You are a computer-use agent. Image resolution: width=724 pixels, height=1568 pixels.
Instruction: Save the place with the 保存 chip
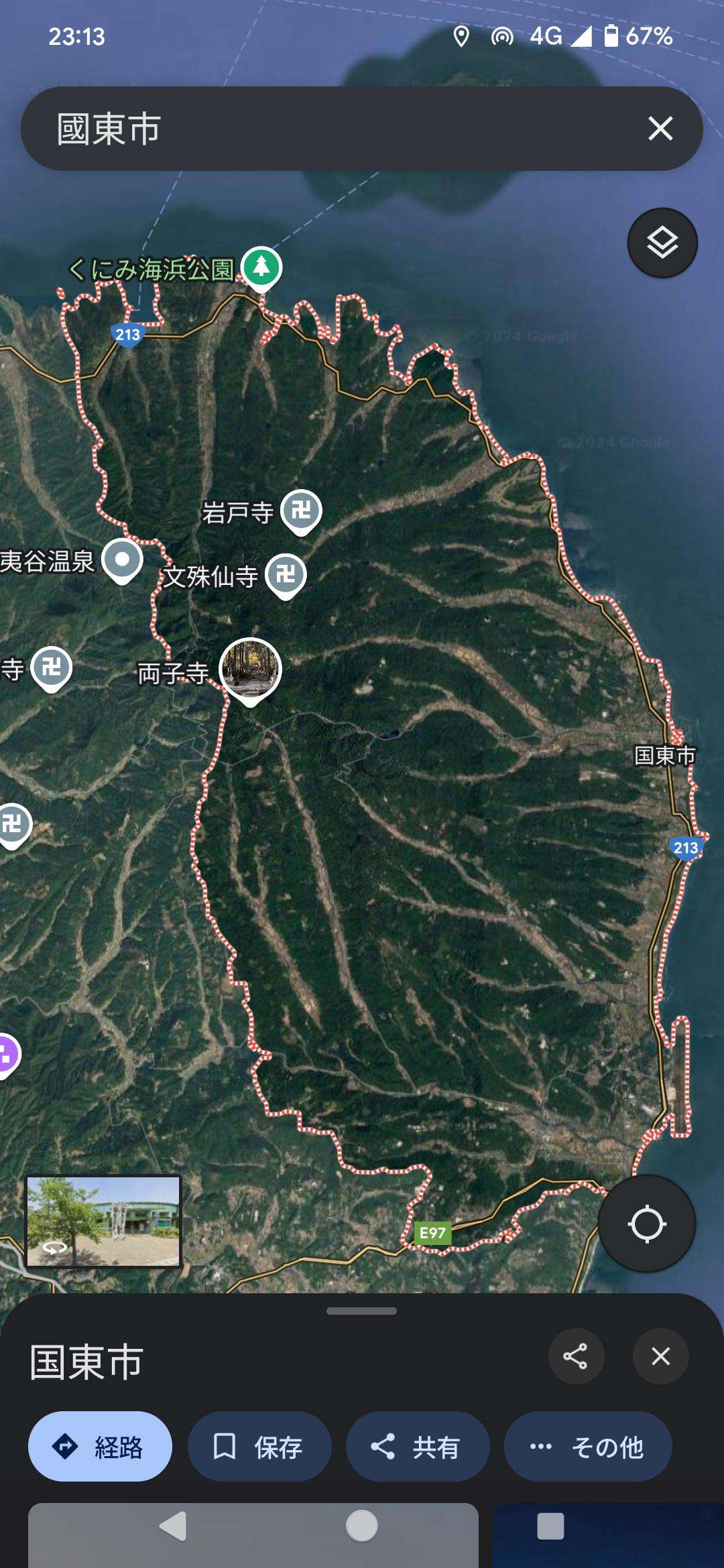click(x=259, y=1446)
